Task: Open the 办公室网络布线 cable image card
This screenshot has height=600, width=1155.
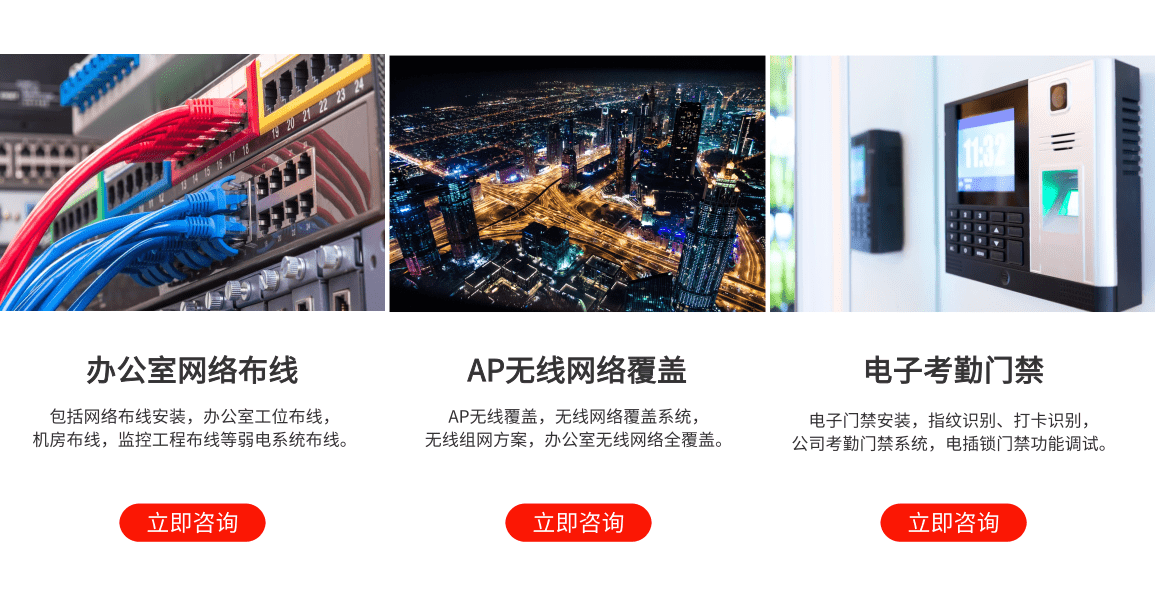Action: 192,183
